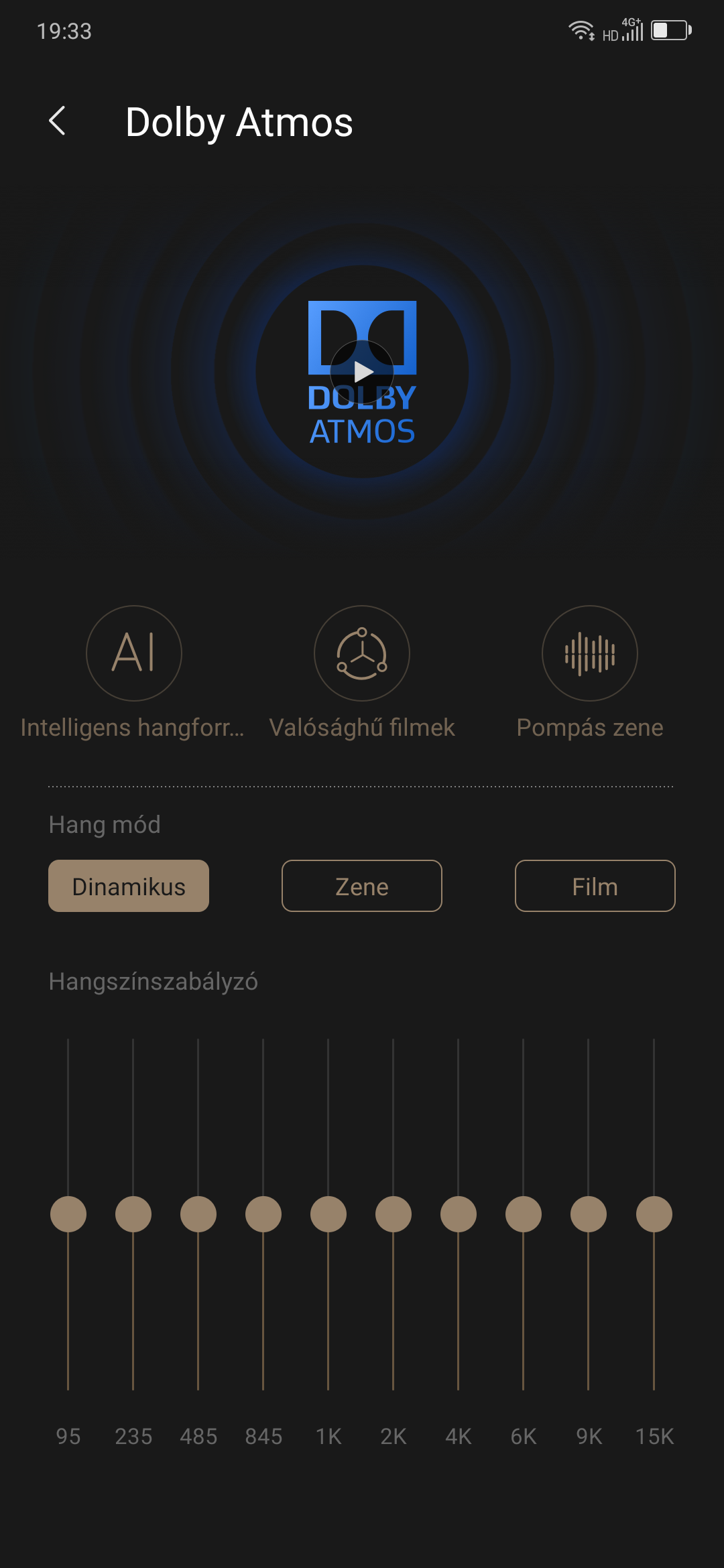Screen dimensions: 724x1568
Task: Tap the 6K equalizer slider knob
Action: 524,1214
